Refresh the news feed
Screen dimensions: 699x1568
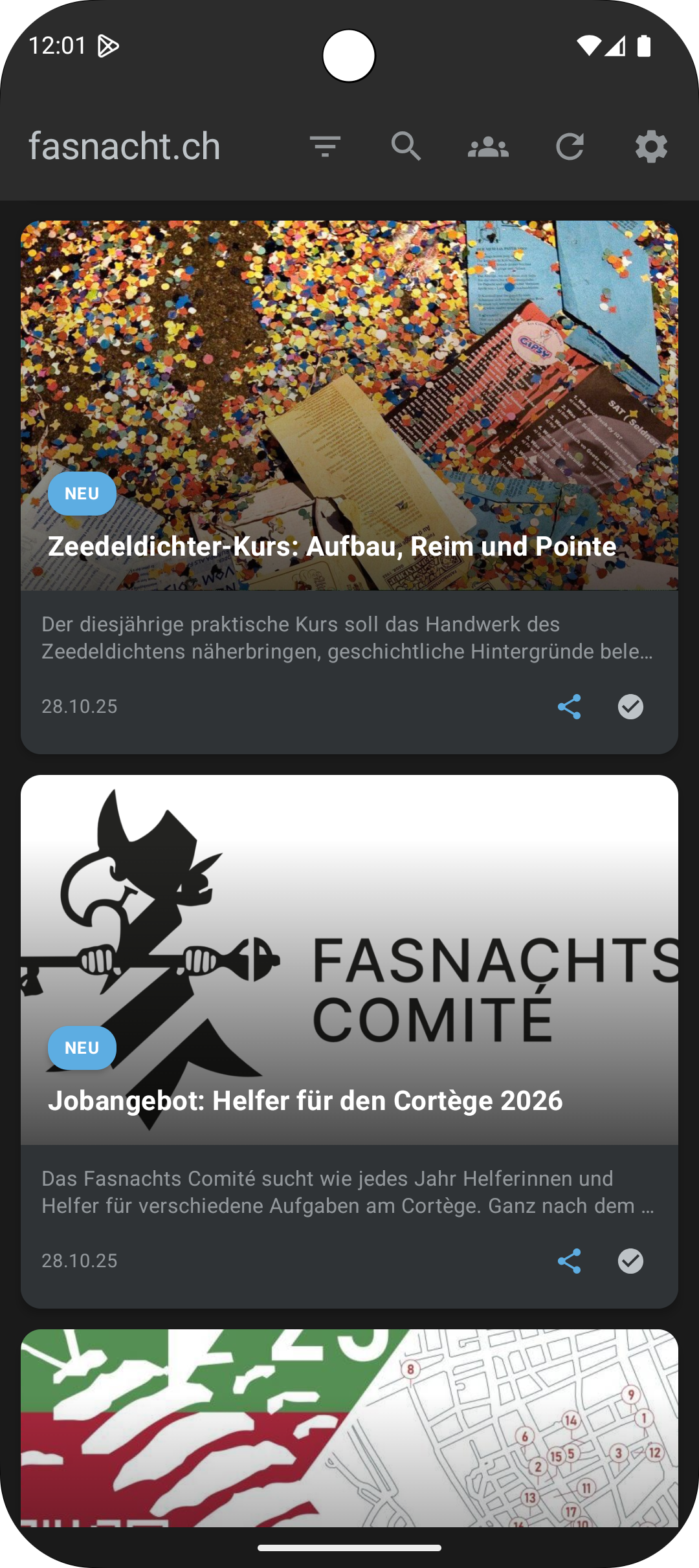[570, 146]
